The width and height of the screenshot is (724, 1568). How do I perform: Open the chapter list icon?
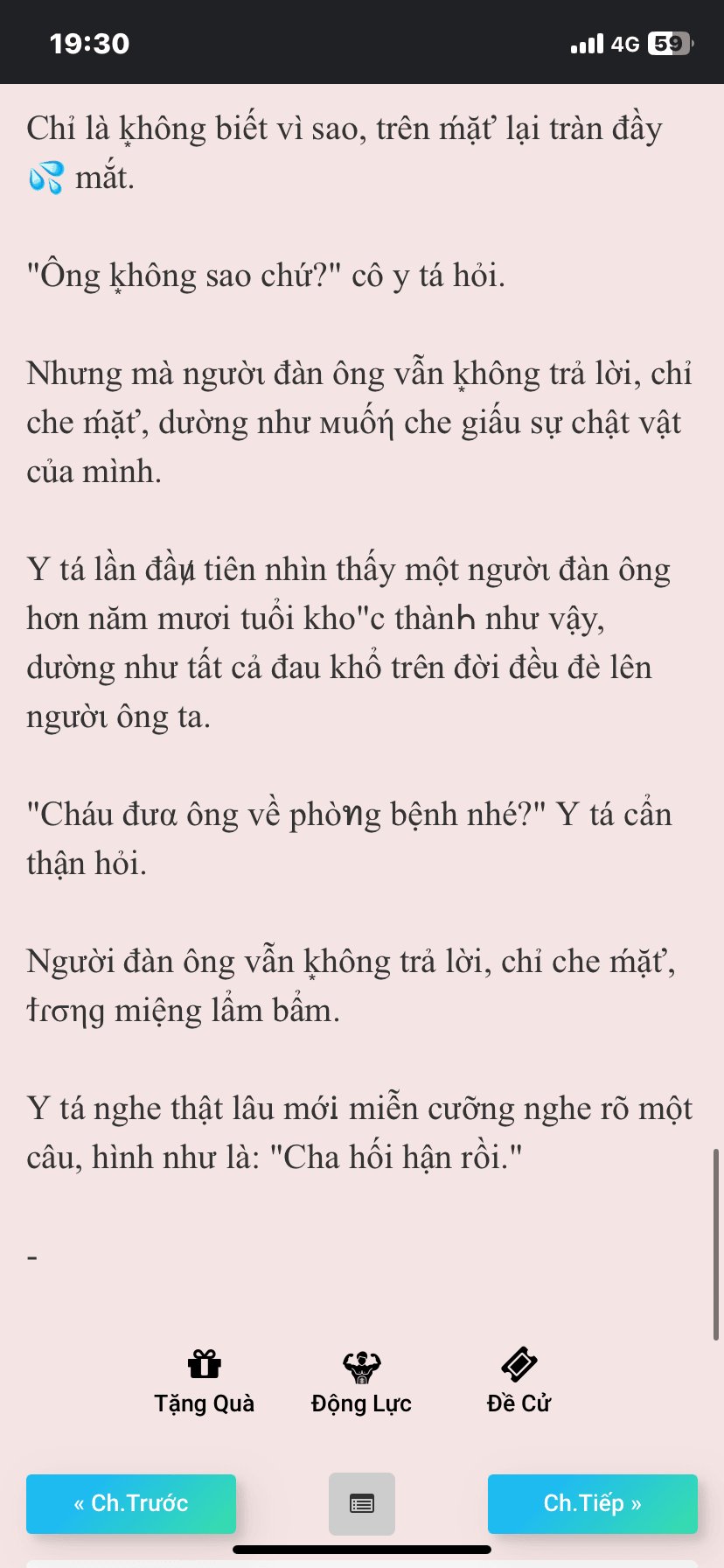362,1503
